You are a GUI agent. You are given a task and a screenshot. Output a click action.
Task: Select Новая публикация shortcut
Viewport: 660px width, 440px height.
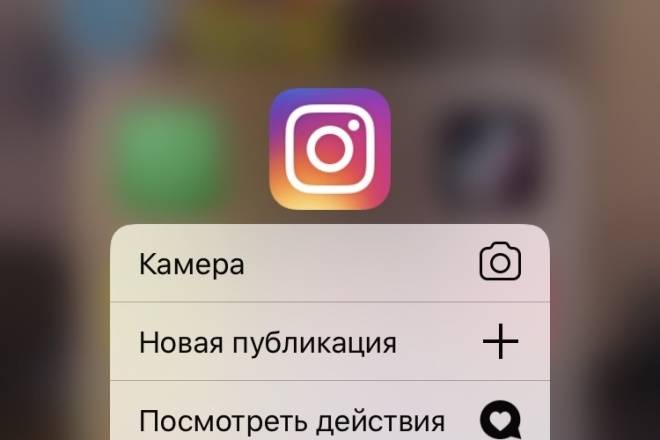click(x=329, y=342)
